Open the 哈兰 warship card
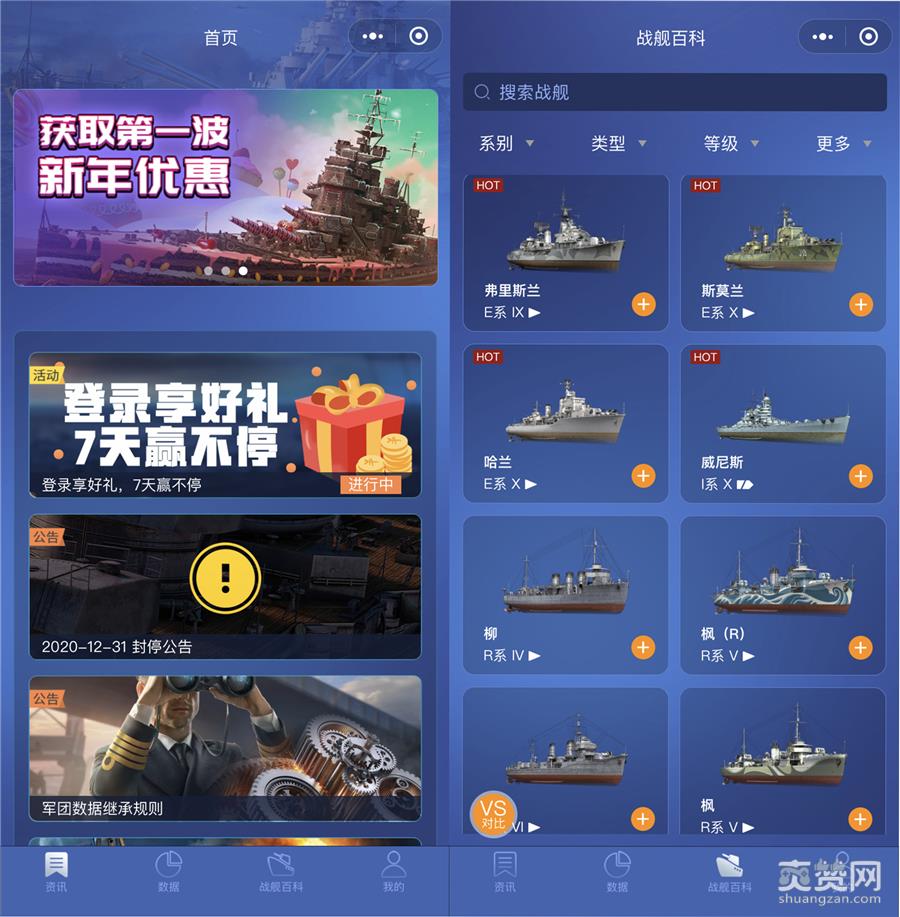The image size is (900, 917). 565,422
